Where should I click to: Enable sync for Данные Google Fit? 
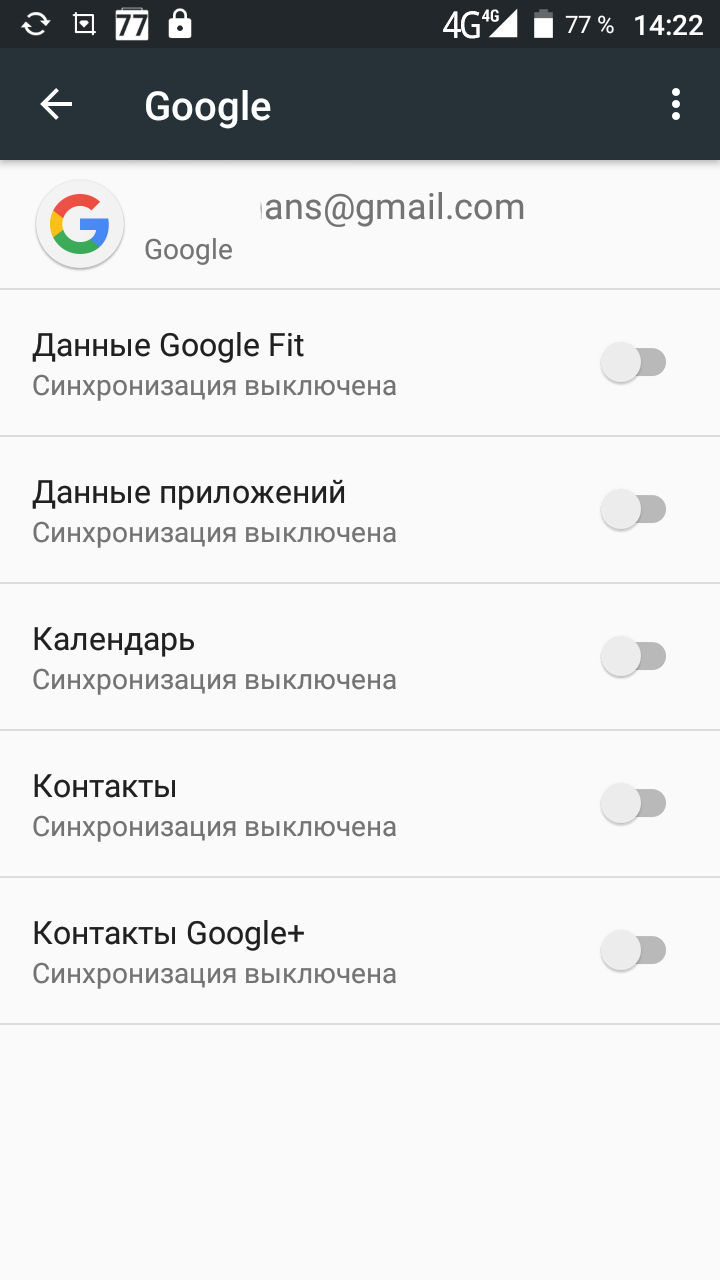(x=633, y=362)
